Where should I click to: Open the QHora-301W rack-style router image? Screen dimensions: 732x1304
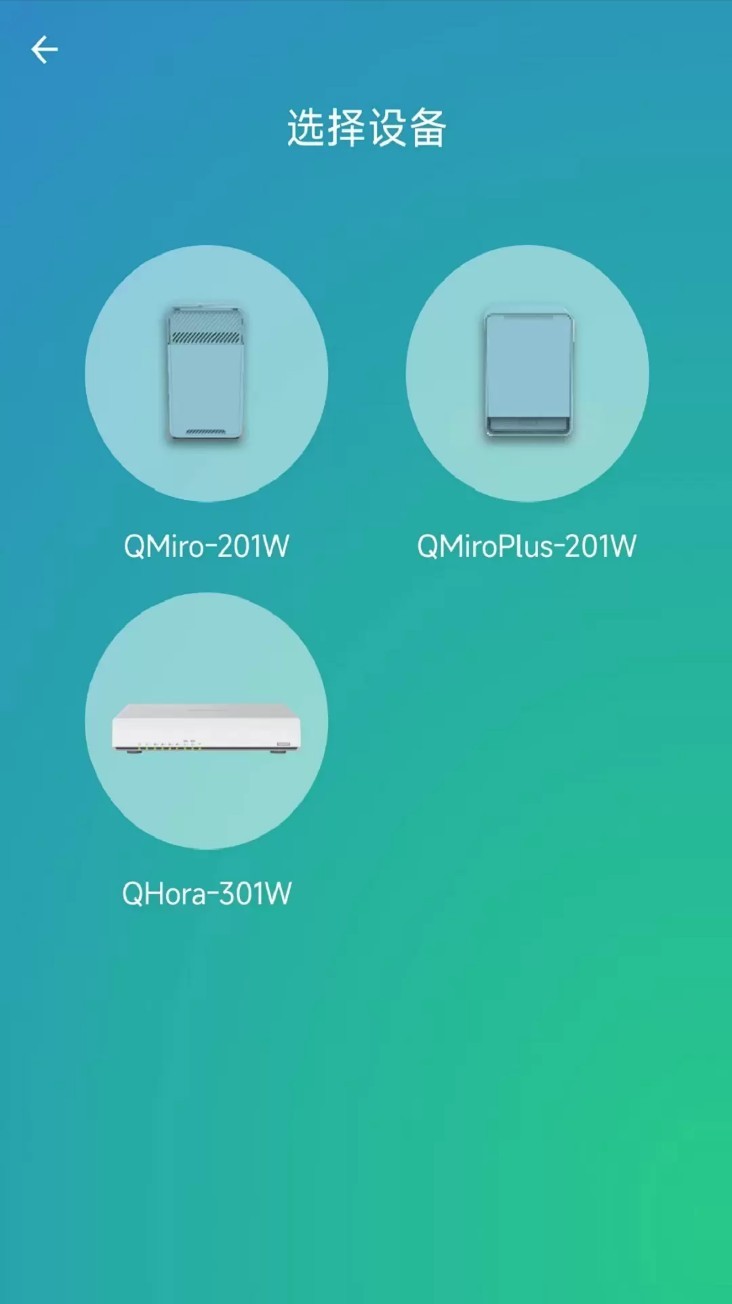pyautogui.click(x=207, y=719)
